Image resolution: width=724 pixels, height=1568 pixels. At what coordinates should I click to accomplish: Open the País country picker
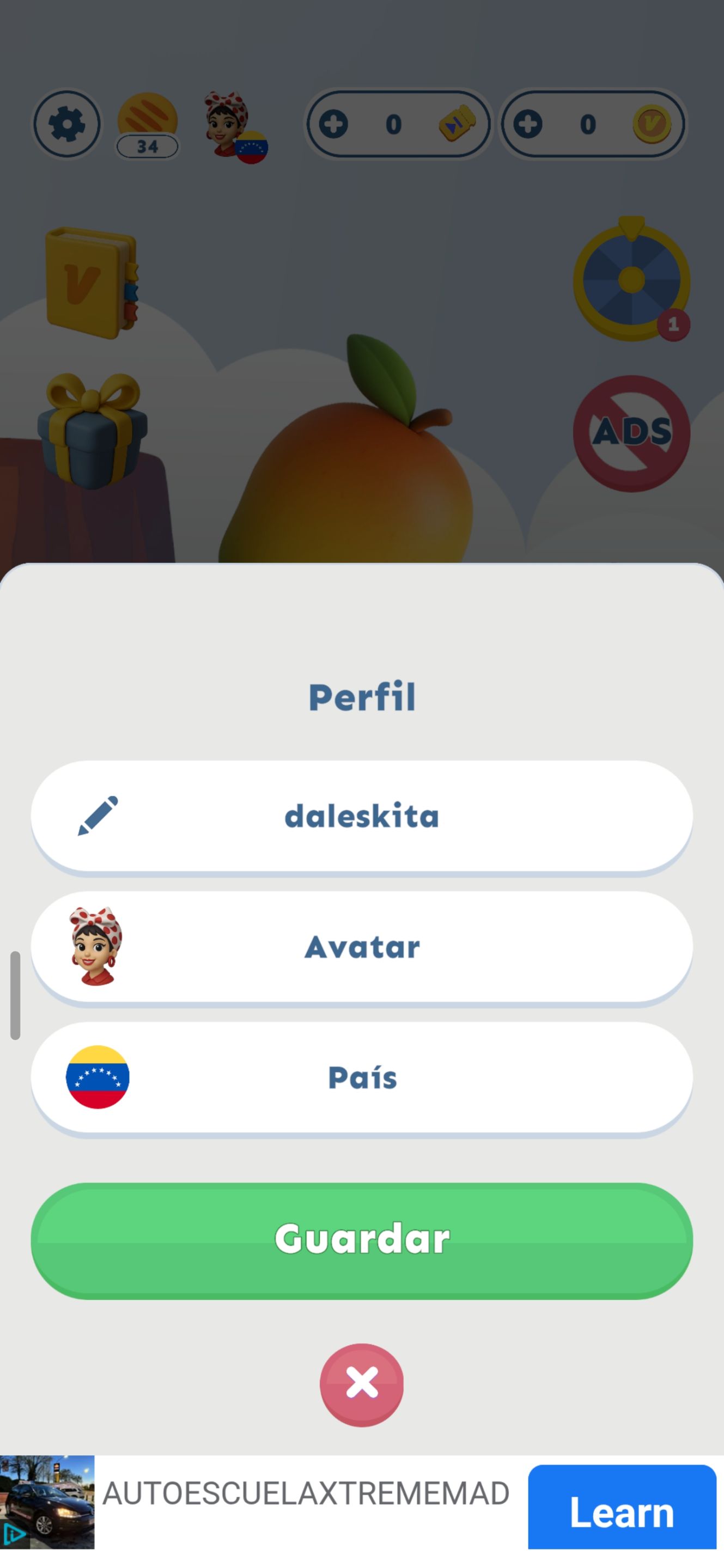tap(362, 1077)
